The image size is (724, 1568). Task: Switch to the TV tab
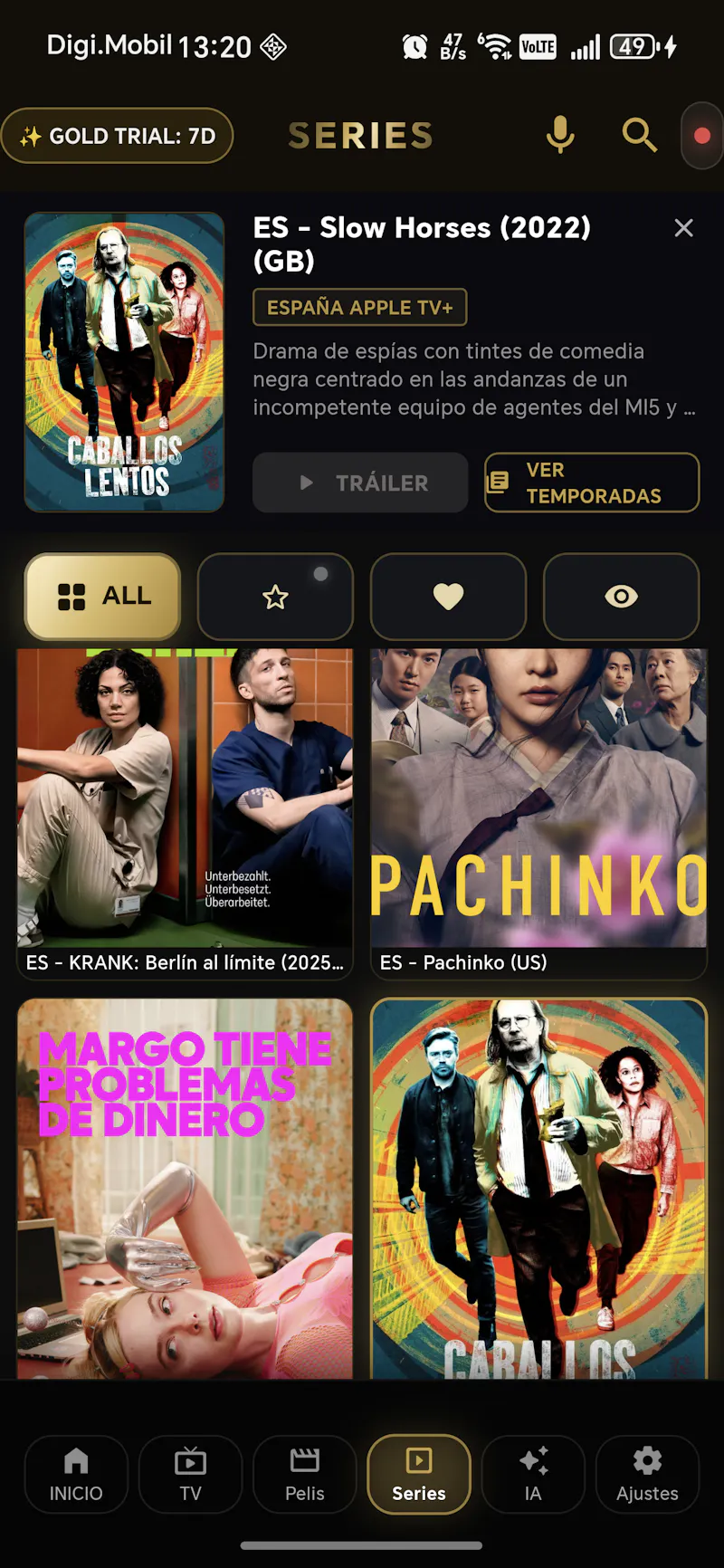coord(190,1474)
